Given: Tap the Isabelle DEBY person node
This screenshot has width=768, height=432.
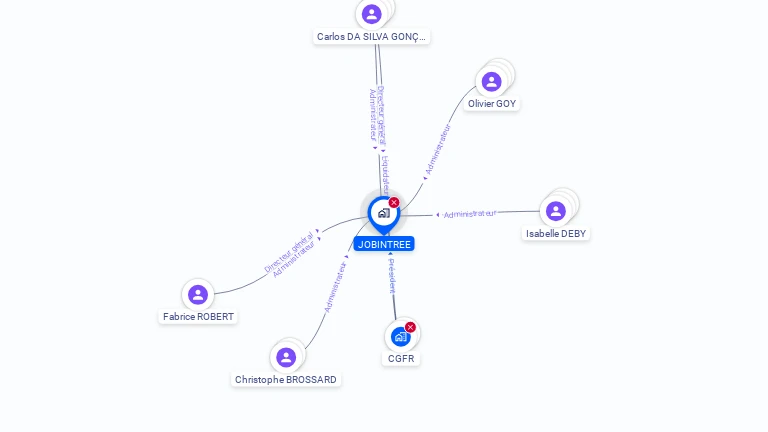Looking at the screenshot, I should 556,211.
